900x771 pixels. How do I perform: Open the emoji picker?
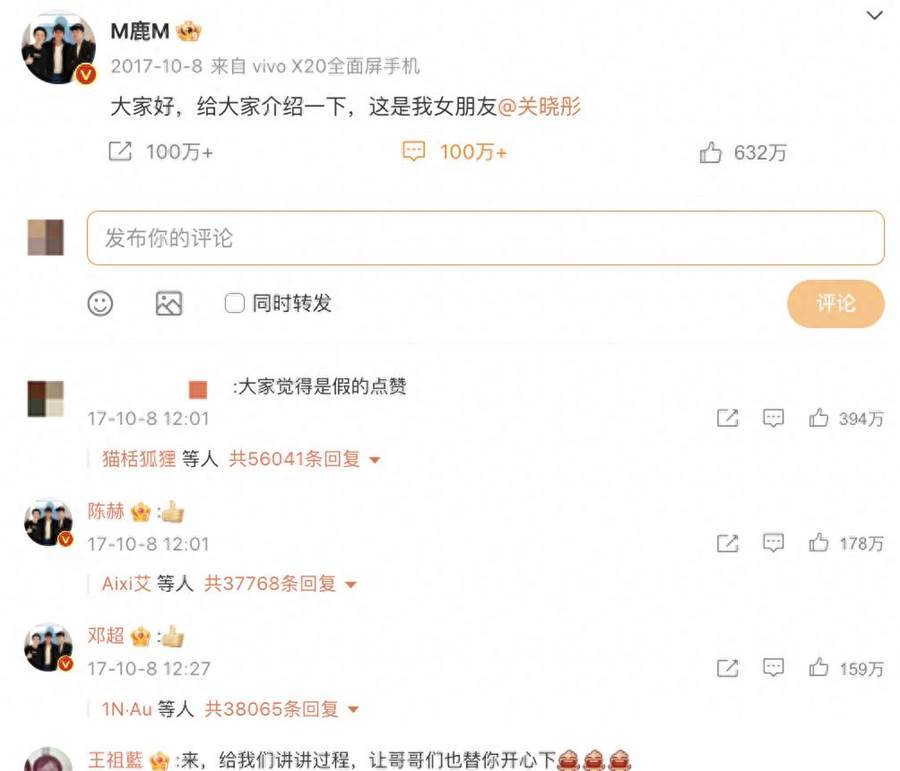tap(100, 303)
